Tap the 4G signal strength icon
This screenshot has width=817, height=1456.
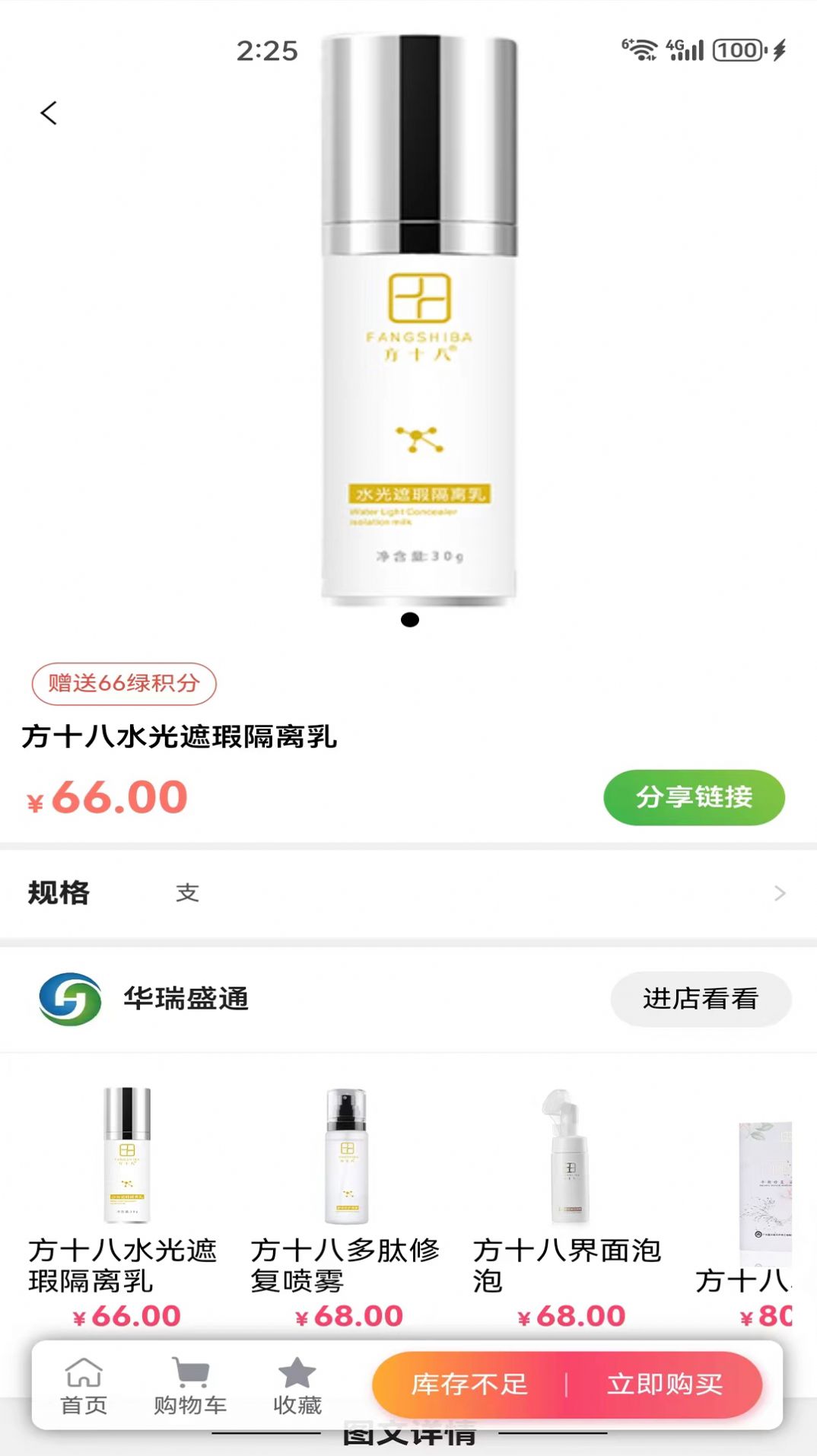687,50
